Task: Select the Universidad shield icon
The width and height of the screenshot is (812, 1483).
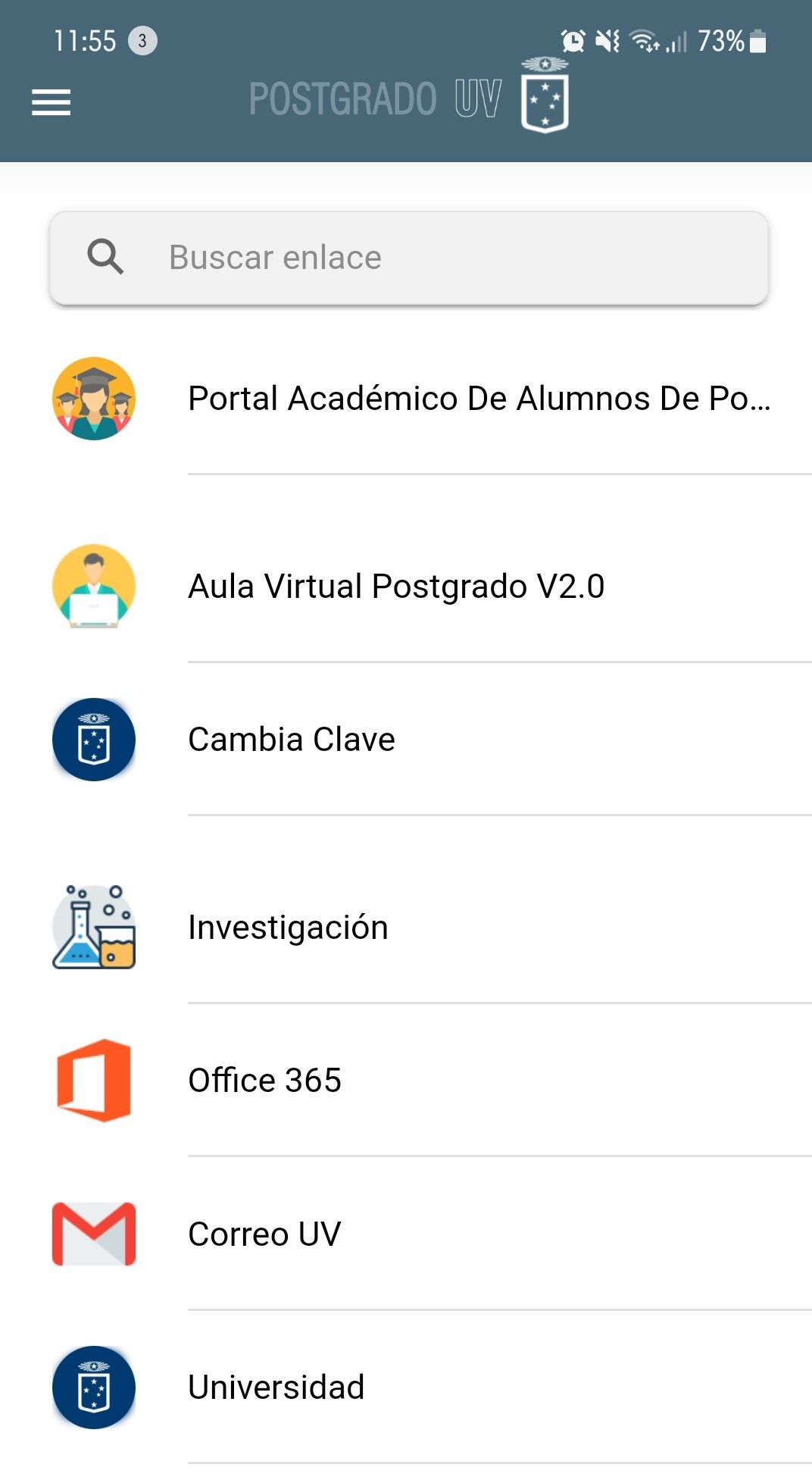Action: (x=92, y=1387)
